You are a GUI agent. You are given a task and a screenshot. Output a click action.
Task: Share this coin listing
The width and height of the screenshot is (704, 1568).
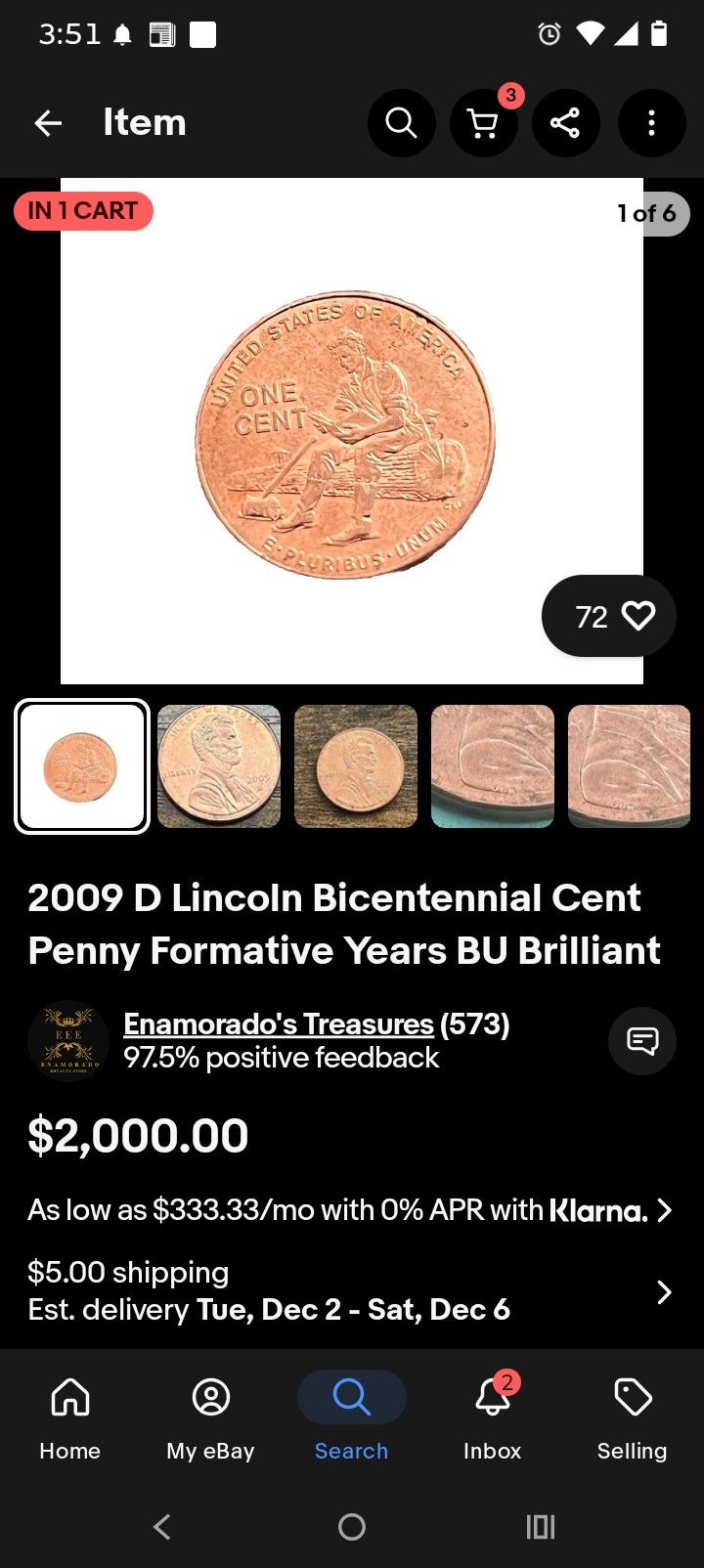click(x=565, y=123)
